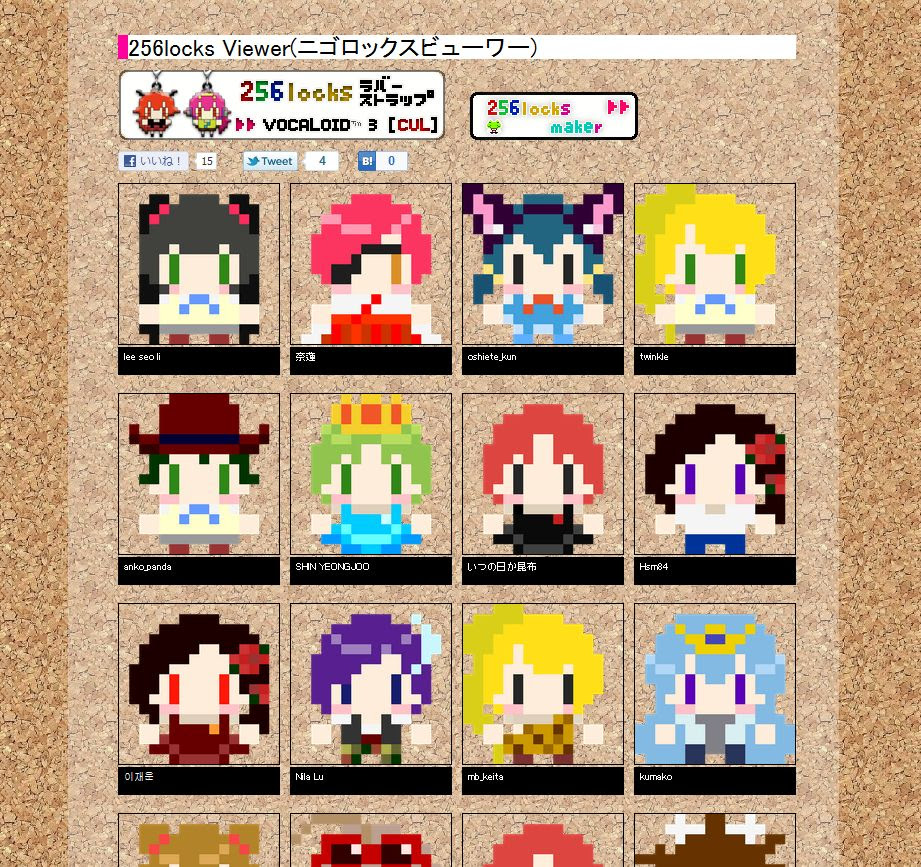Open the 256locks rubber strap VOCALOID banner

click(281, 105)
